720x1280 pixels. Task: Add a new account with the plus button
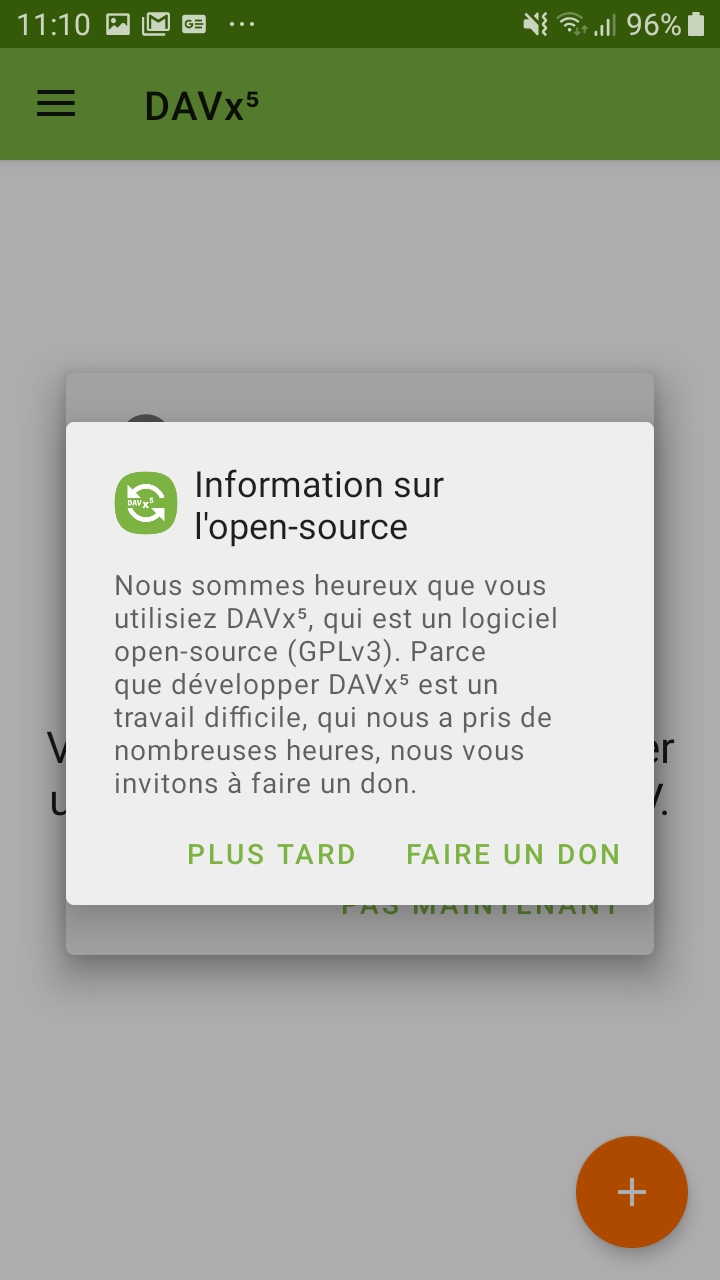tap(631, 1191)
